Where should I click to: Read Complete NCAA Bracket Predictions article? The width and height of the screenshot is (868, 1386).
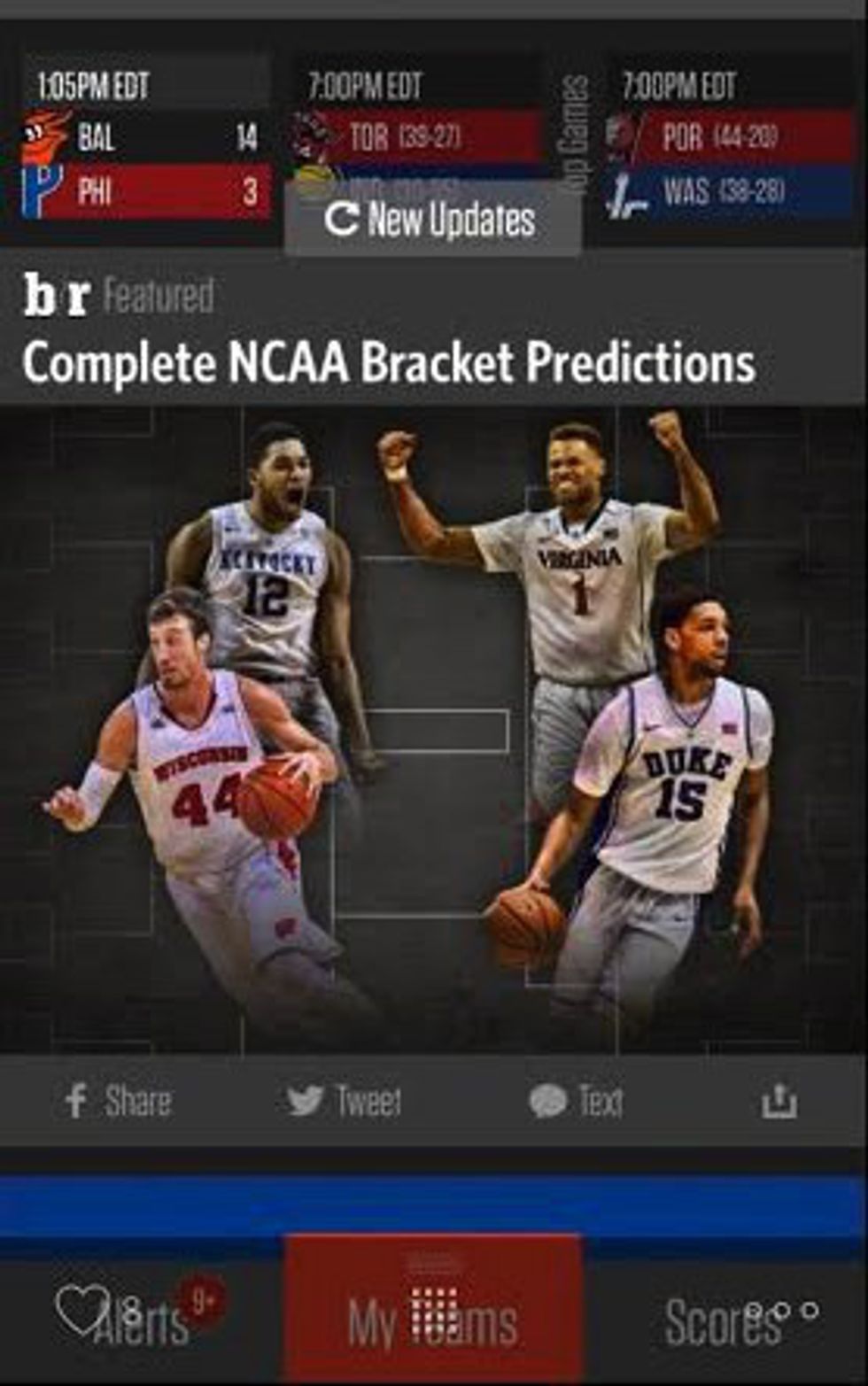pos(388,363)
